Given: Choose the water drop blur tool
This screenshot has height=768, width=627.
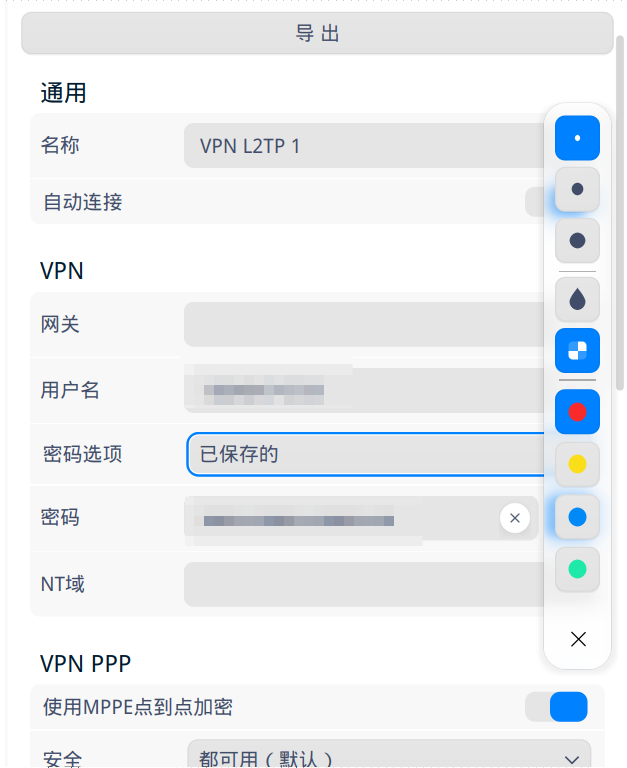Looking at the screenshot, I should [577, 298].
